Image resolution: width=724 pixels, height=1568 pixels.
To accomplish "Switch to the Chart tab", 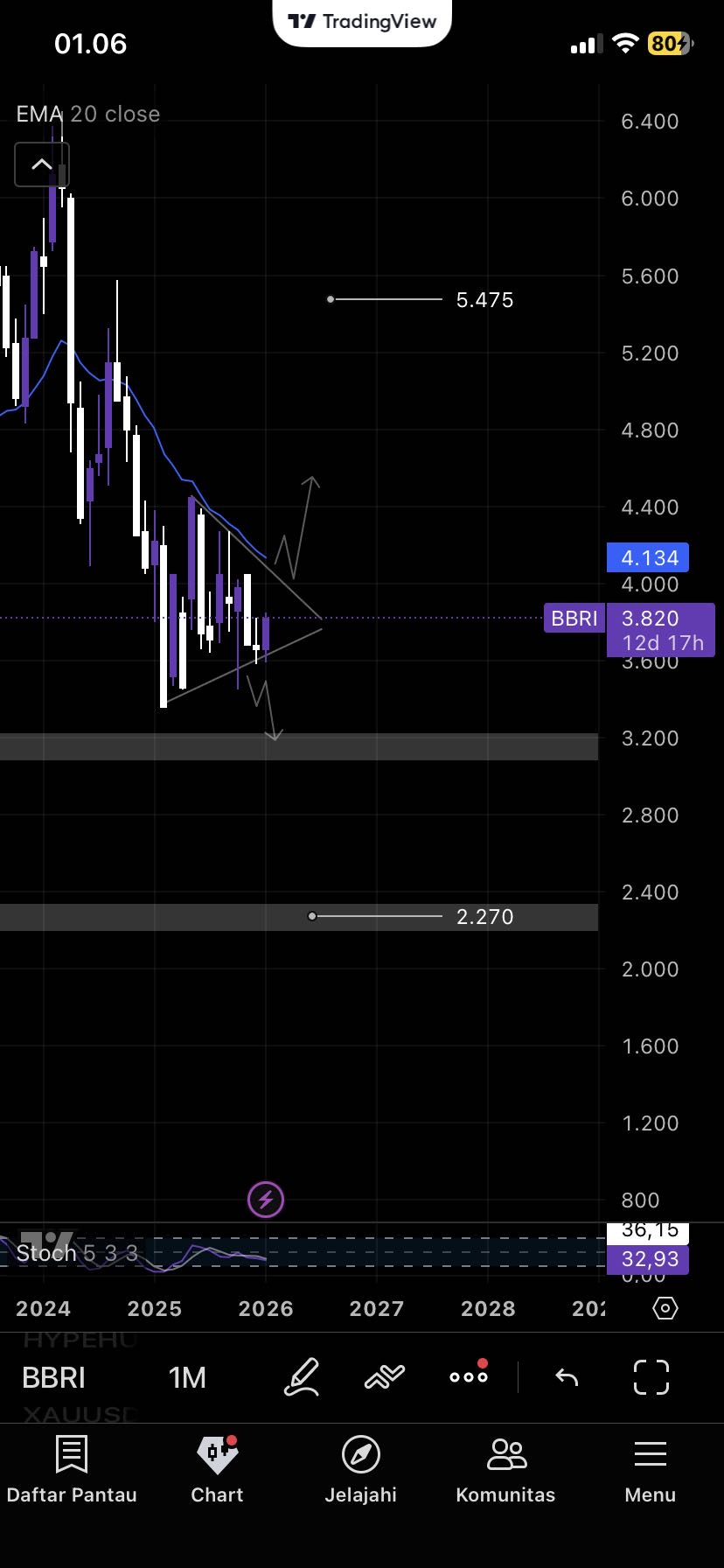I will coord(217,1472).
